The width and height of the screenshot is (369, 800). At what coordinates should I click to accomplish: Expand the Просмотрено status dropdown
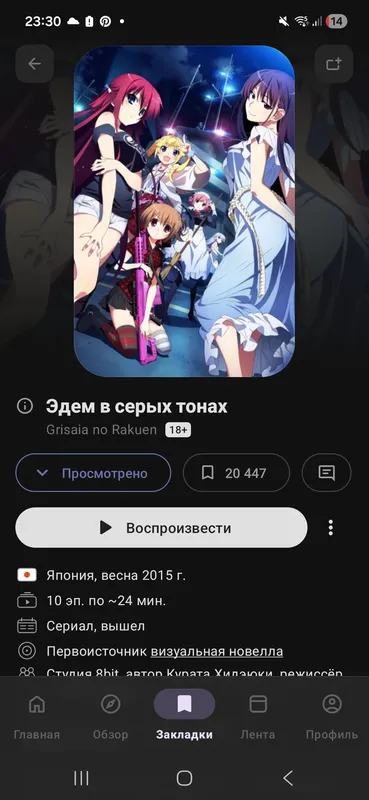(93, 473)
